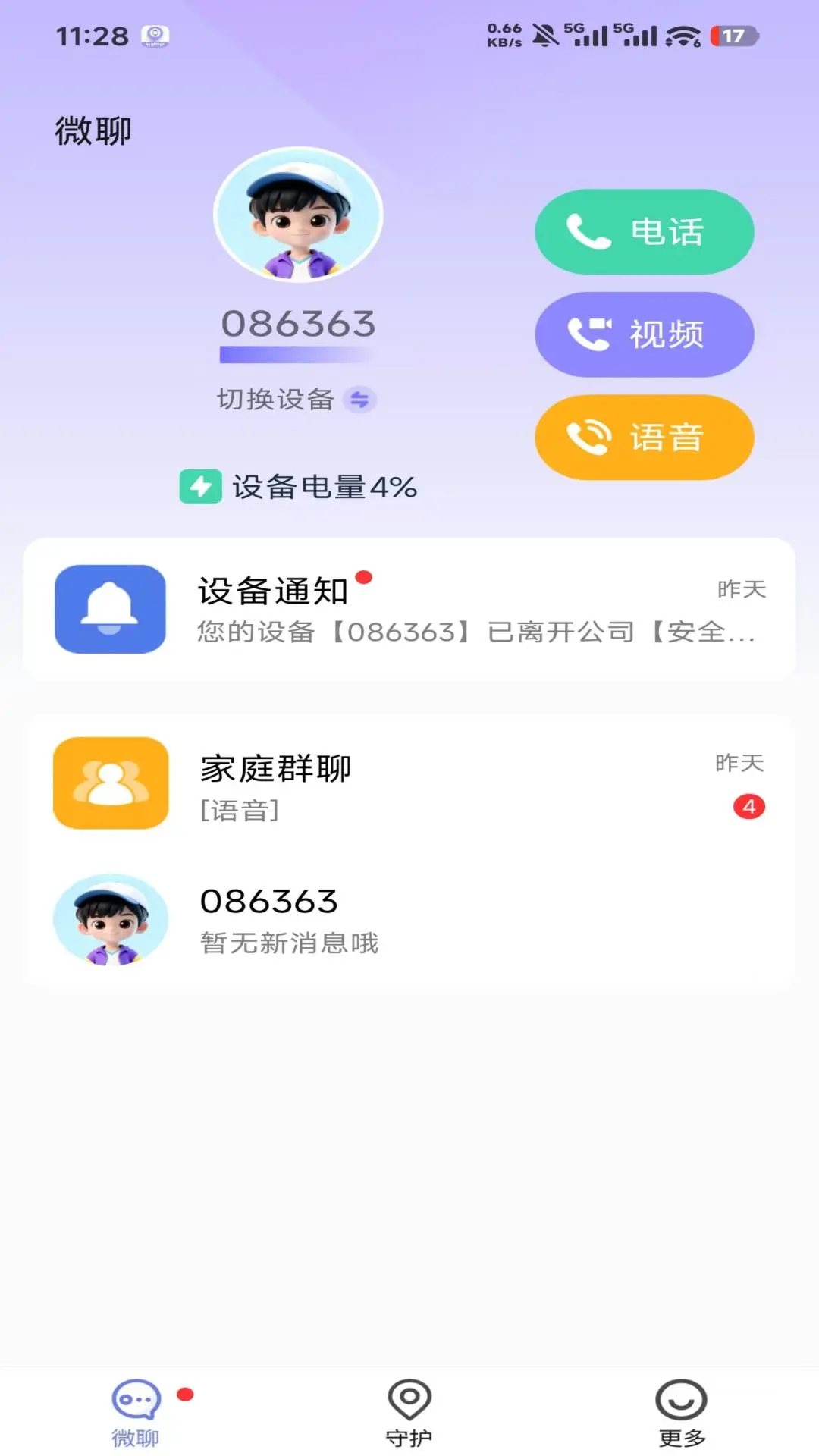Open the purple 视频 video call icon
Image resolution: width=819 pixels, height=1456 pixels.
coord(588,334)
